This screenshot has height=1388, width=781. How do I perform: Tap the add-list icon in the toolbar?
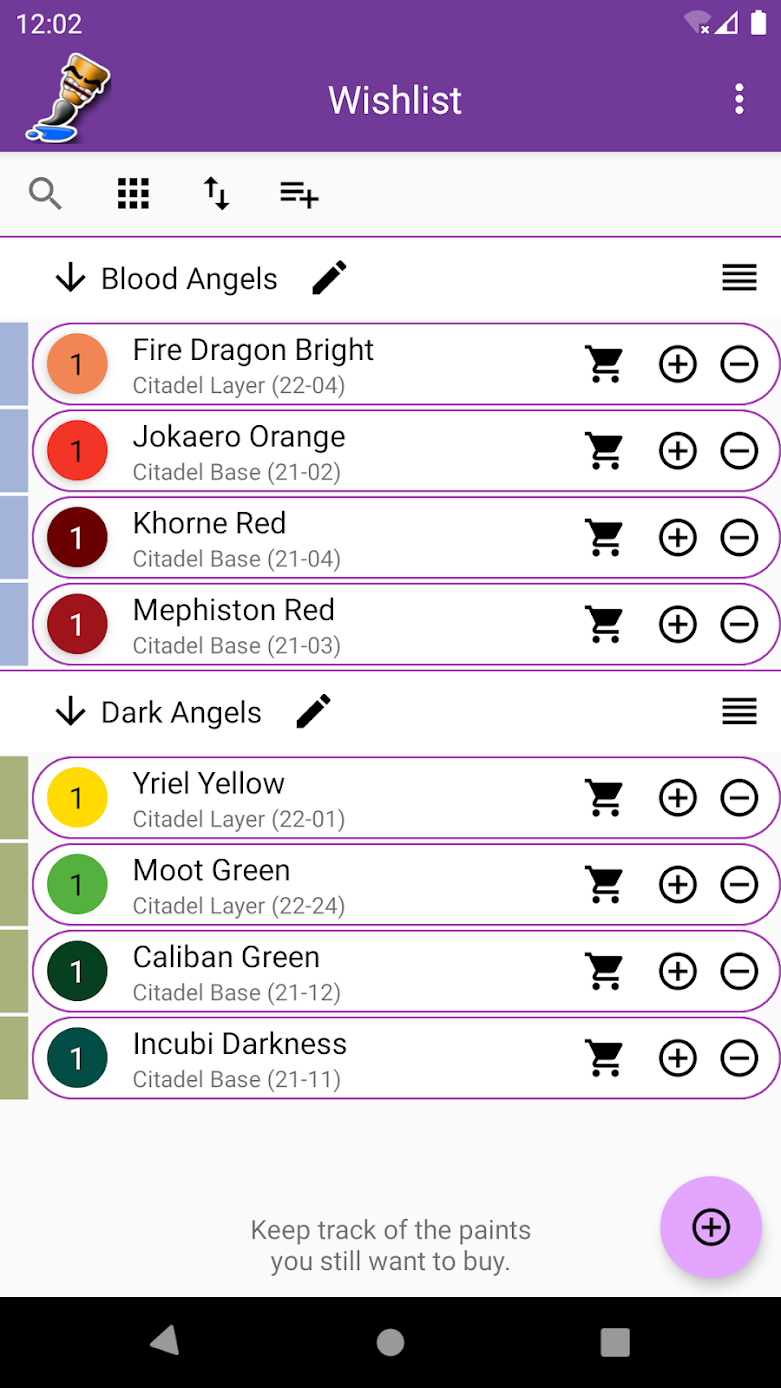coord(299,193)
